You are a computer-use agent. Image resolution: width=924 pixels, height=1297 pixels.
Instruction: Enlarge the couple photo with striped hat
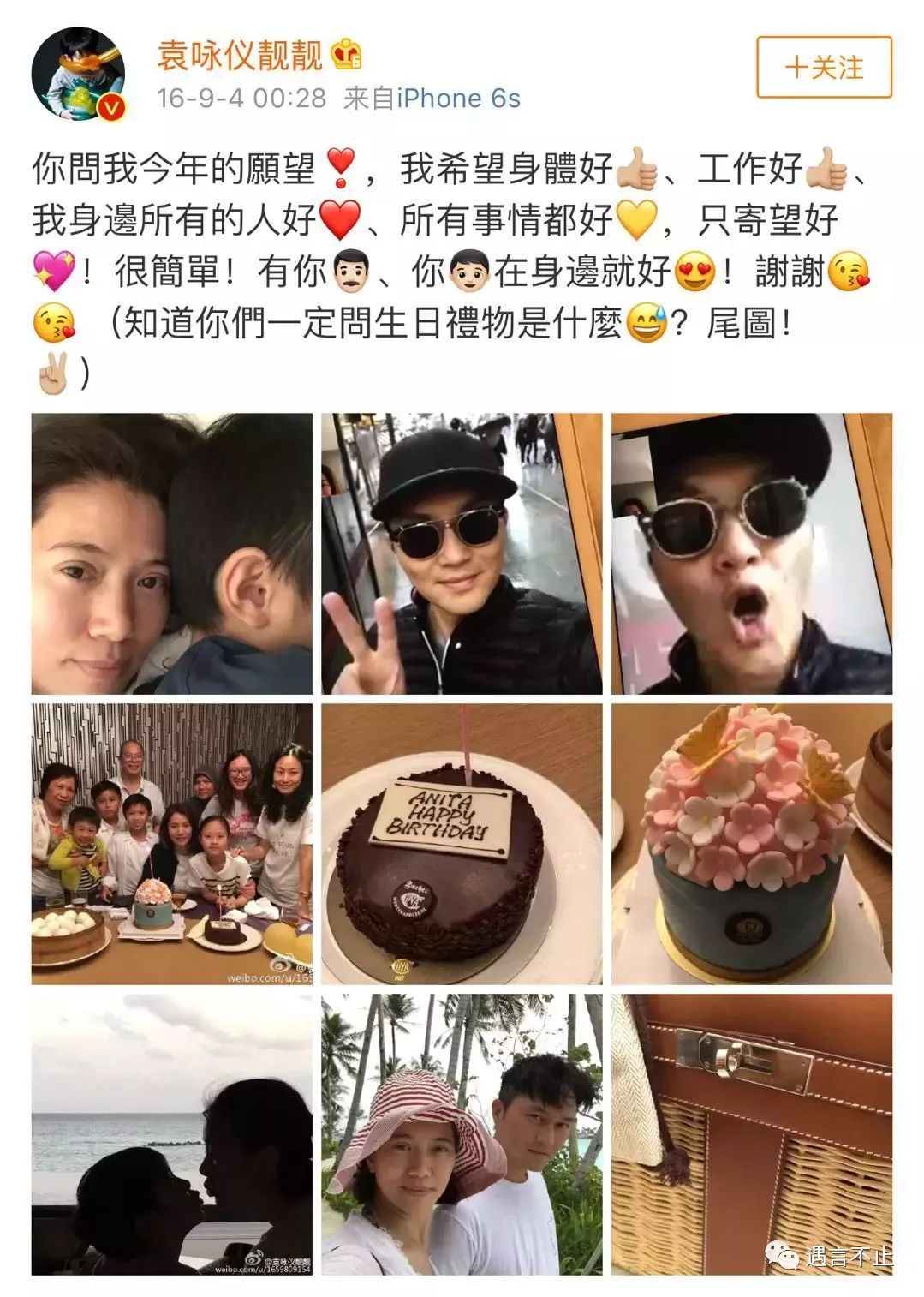[462, 1134]
